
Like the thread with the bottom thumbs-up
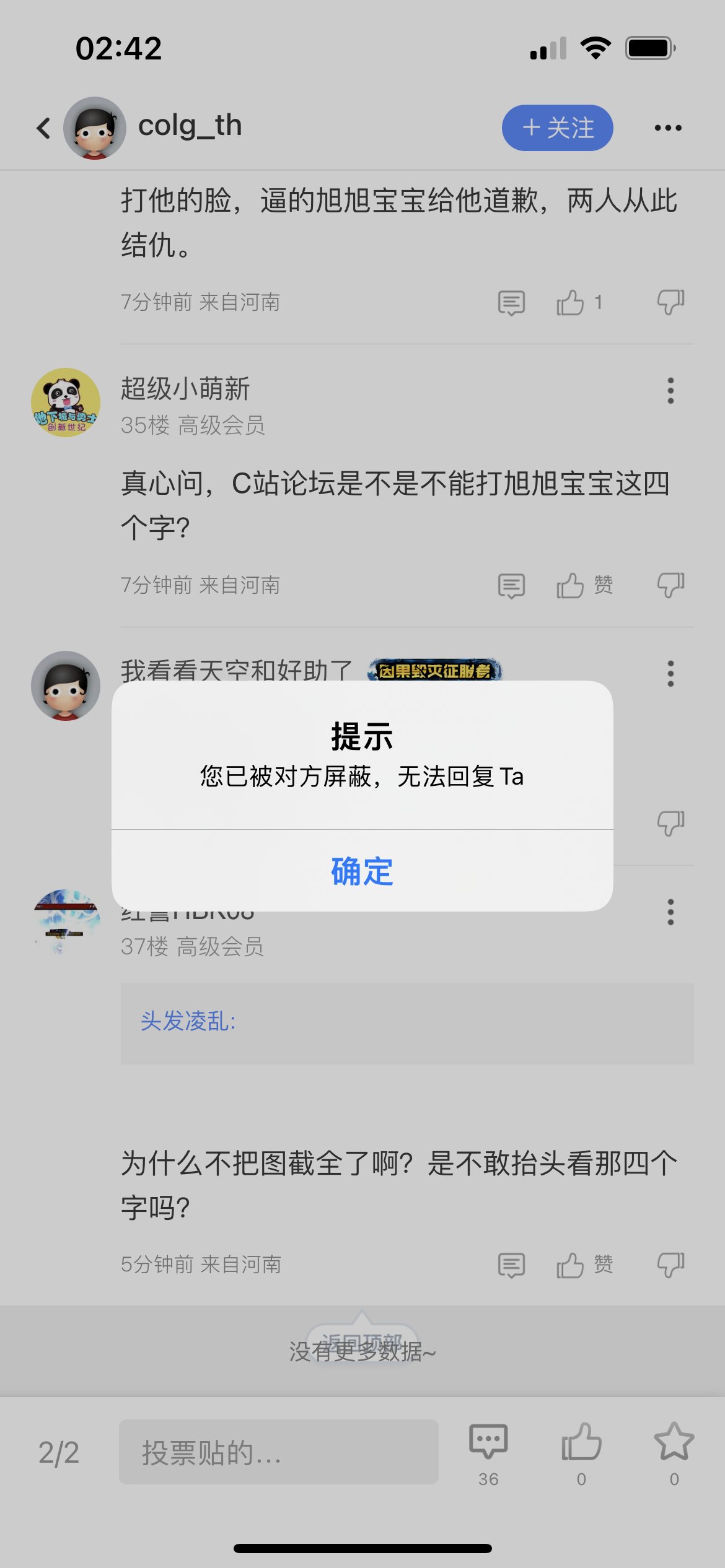click(x=581, y=1443)
